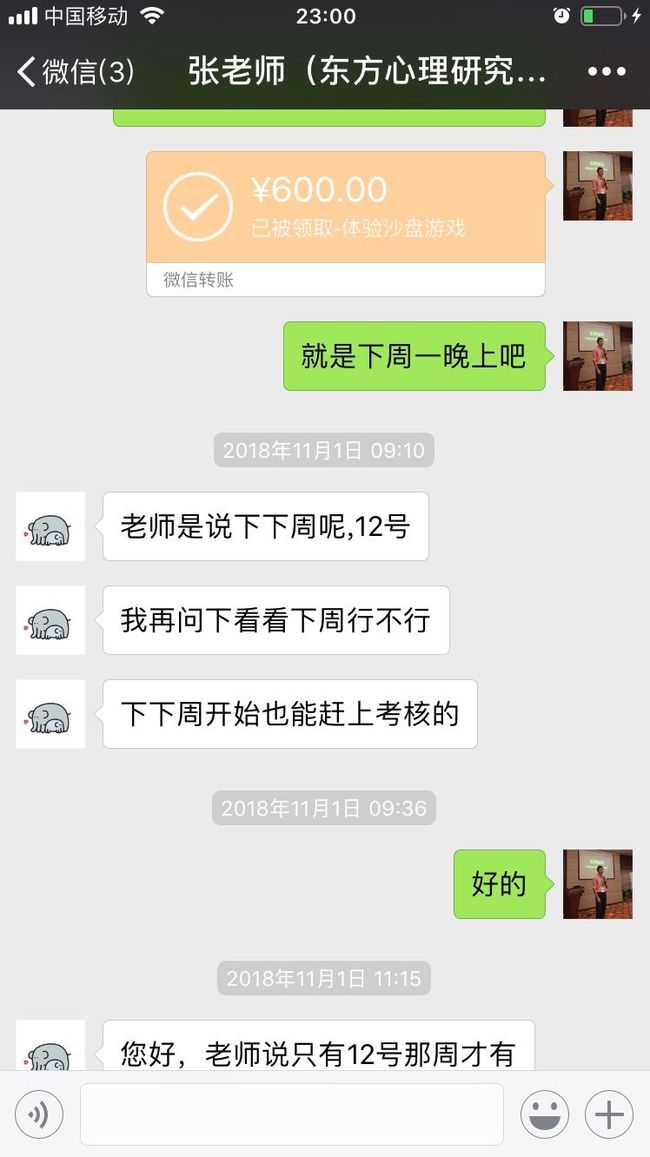The image size is (650, 1157).
Task: Tap elephant avatar beside '老师是说下下周呢,12号'
Action: pos(50,526)
